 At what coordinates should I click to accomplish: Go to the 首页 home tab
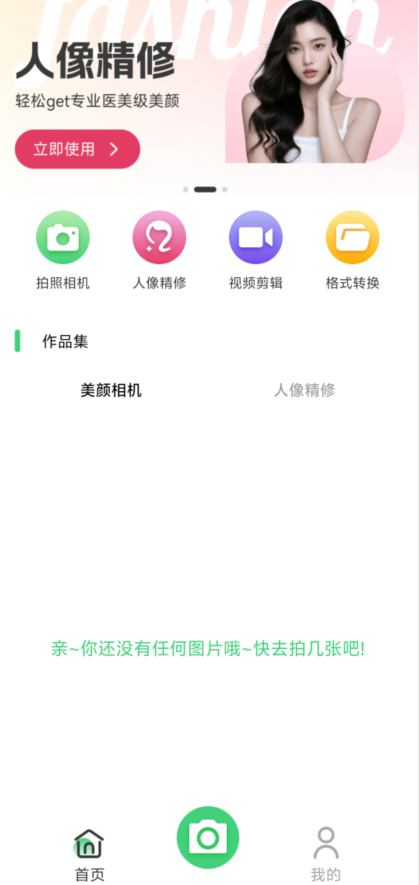click(x=89, y=855)
